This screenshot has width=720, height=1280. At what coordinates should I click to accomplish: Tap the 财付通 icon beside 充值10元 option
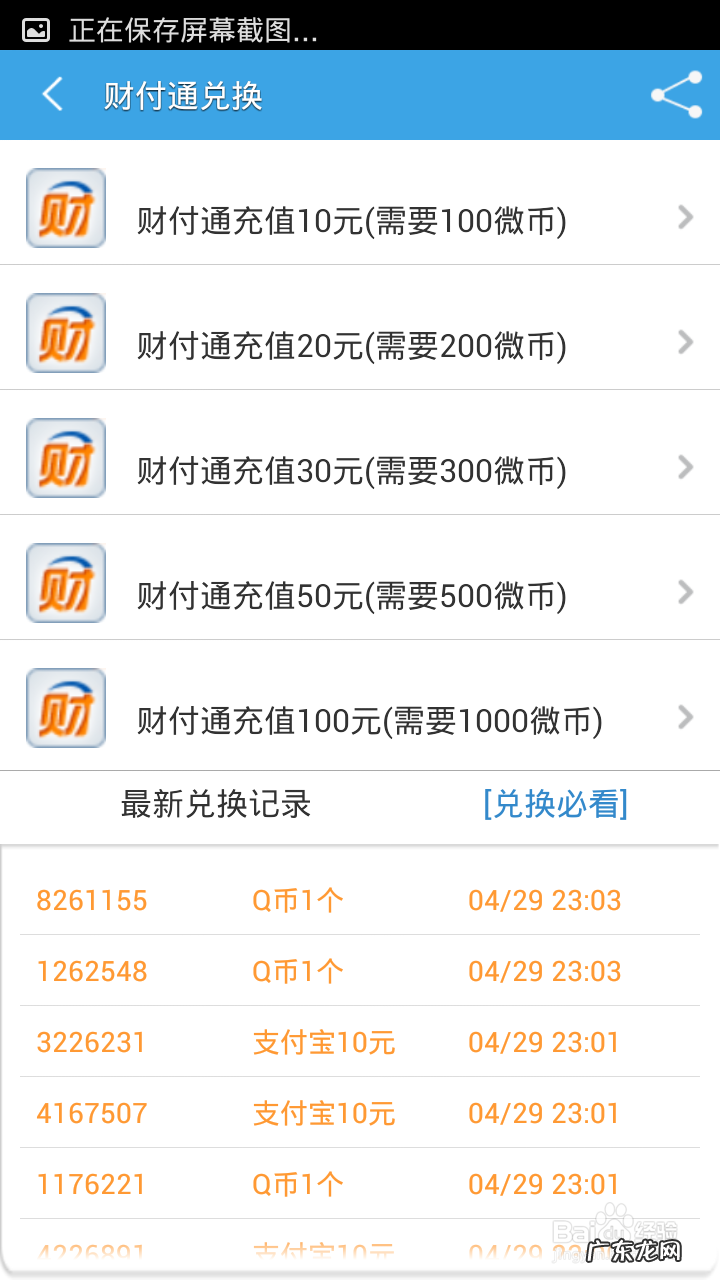65,208
